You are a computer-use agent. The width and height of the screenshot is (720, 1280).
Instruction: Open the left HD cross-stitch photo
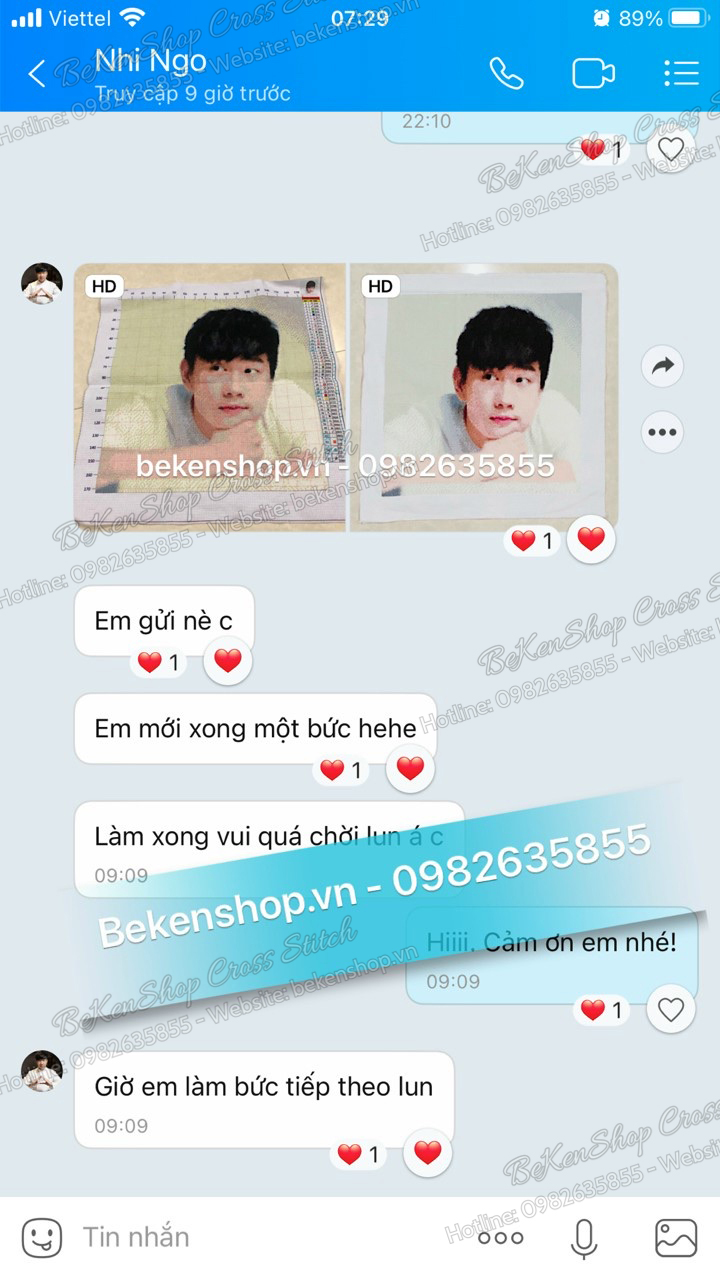pos(210,396)
